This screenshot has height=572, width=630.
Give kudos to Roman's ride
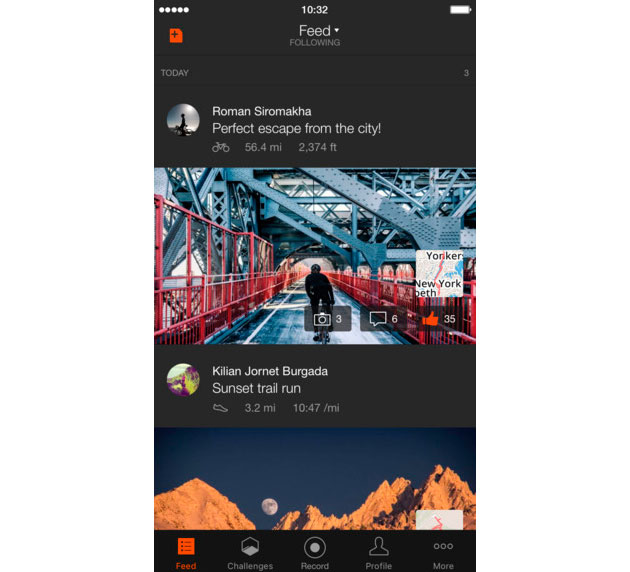pyautogui.click(x=438, y=319)
